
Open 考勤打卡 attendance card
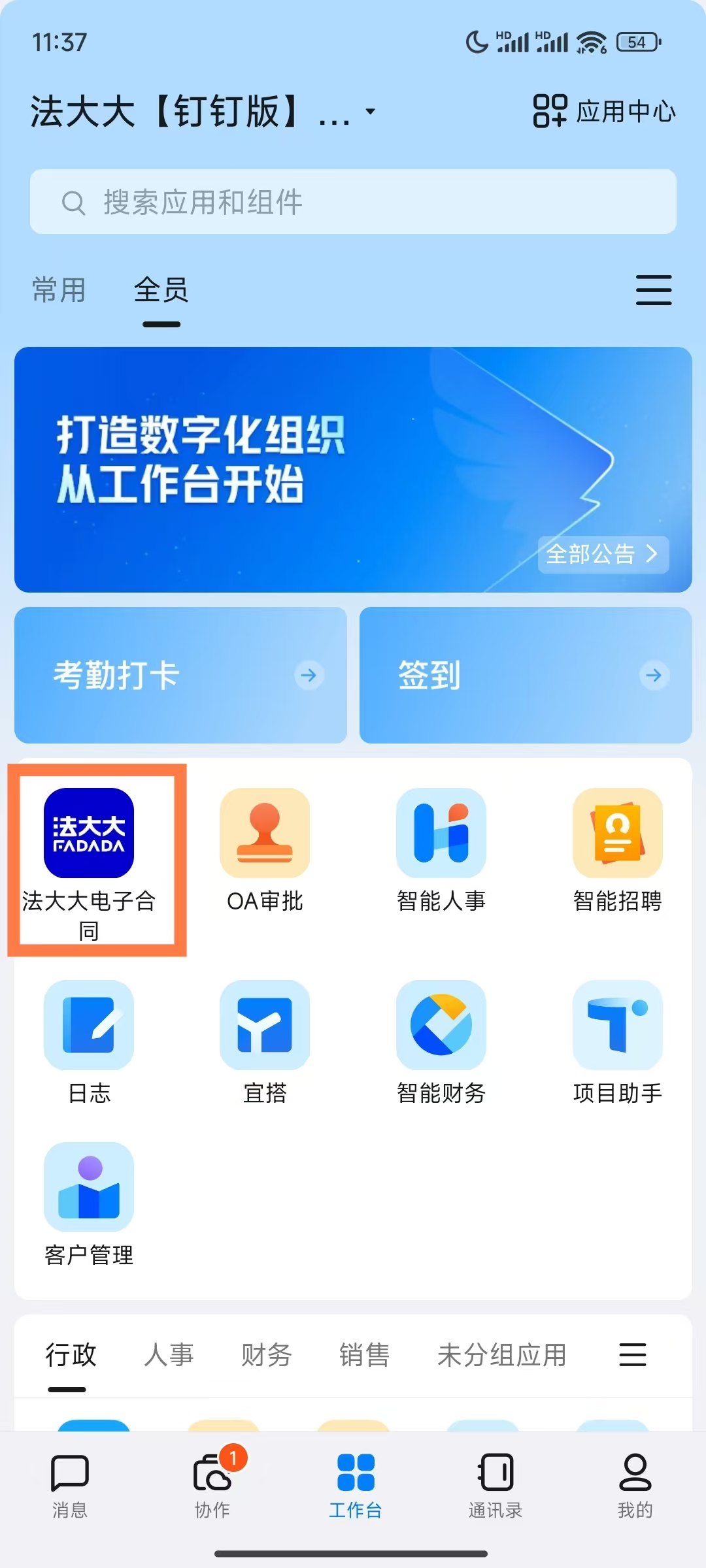click(180, 675)
